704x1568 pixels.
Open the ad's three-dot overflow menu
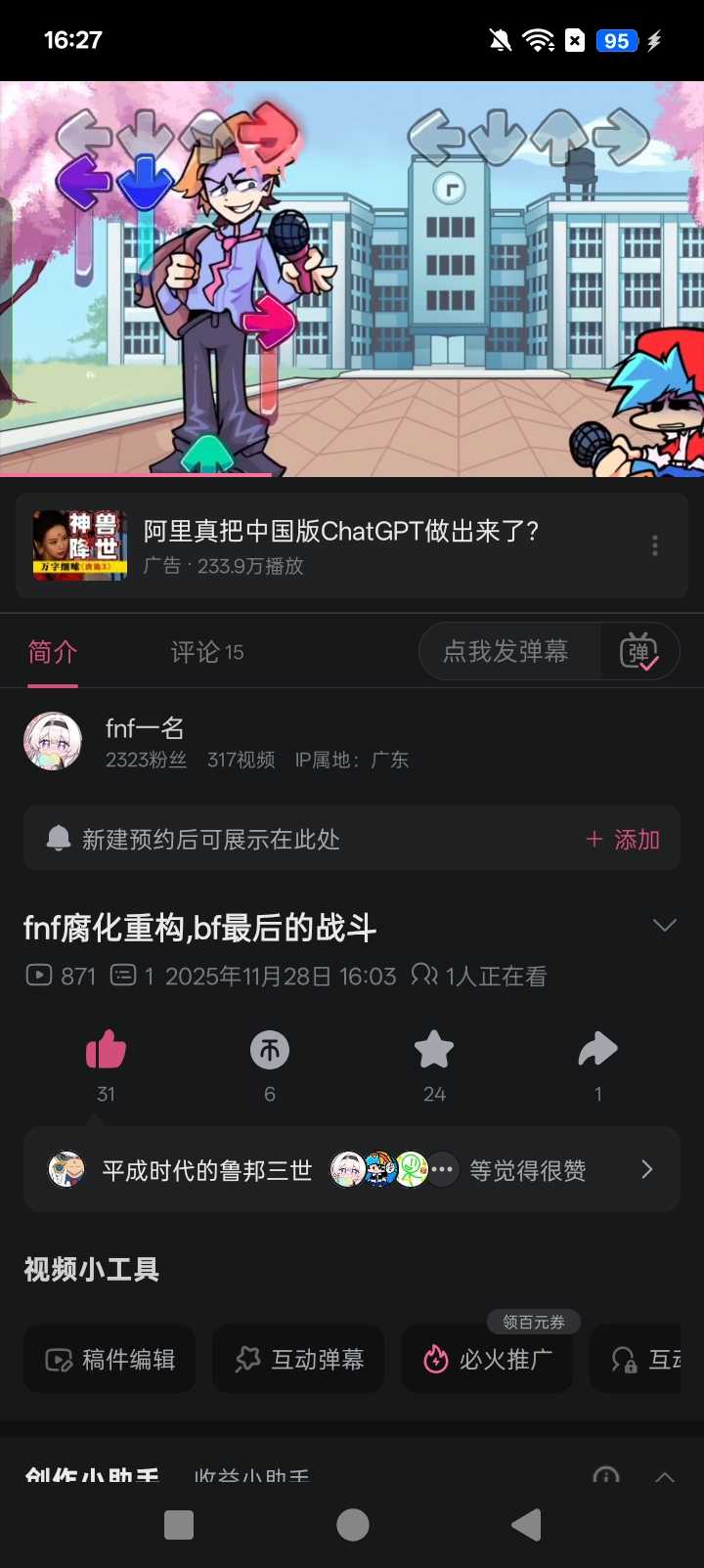[x=654, y=545]
